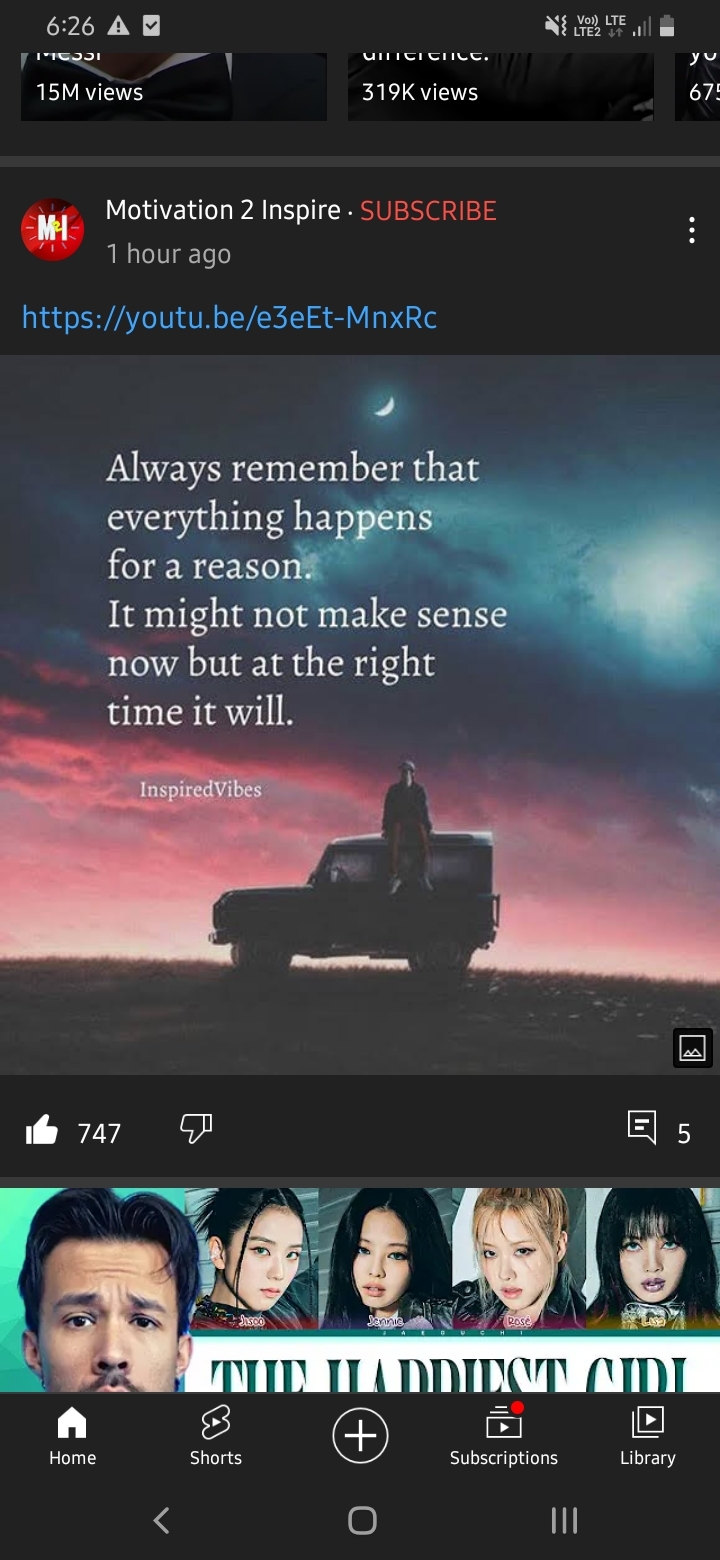Open the youtu.be/e3eEt-MnxRc link
The width and height of the screenshot is (720, 1560).
(x=229, y=318)
